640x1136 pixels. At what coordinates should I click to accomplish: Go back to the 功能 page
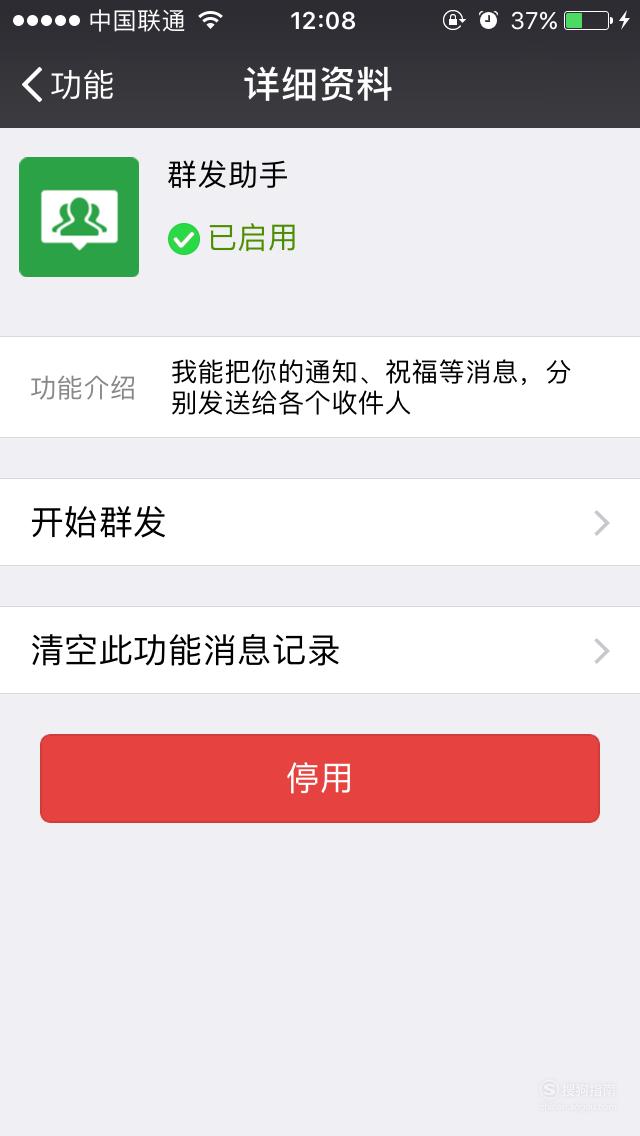tap(67, 85)
